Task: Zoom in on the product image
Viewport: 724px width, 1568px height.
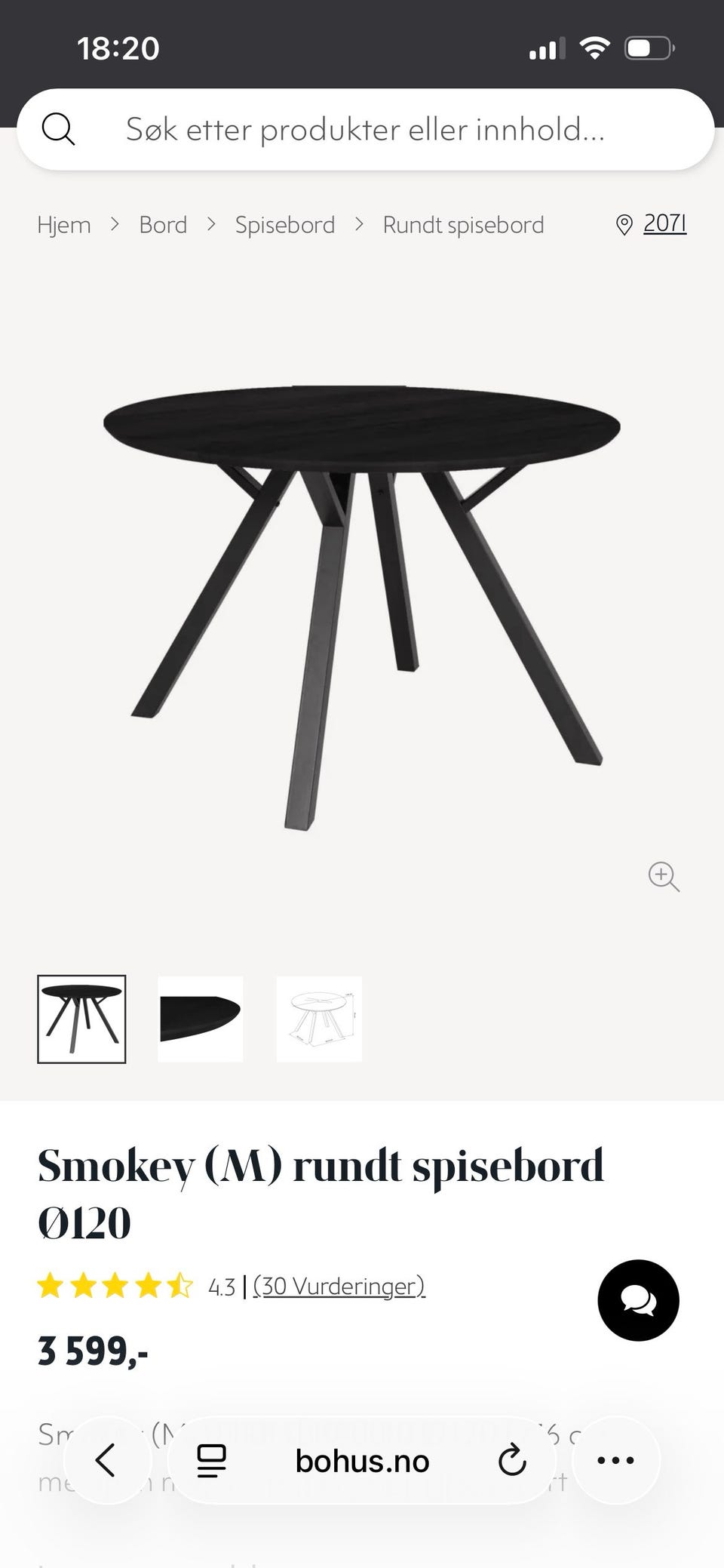Action: (x=664, y=876)
